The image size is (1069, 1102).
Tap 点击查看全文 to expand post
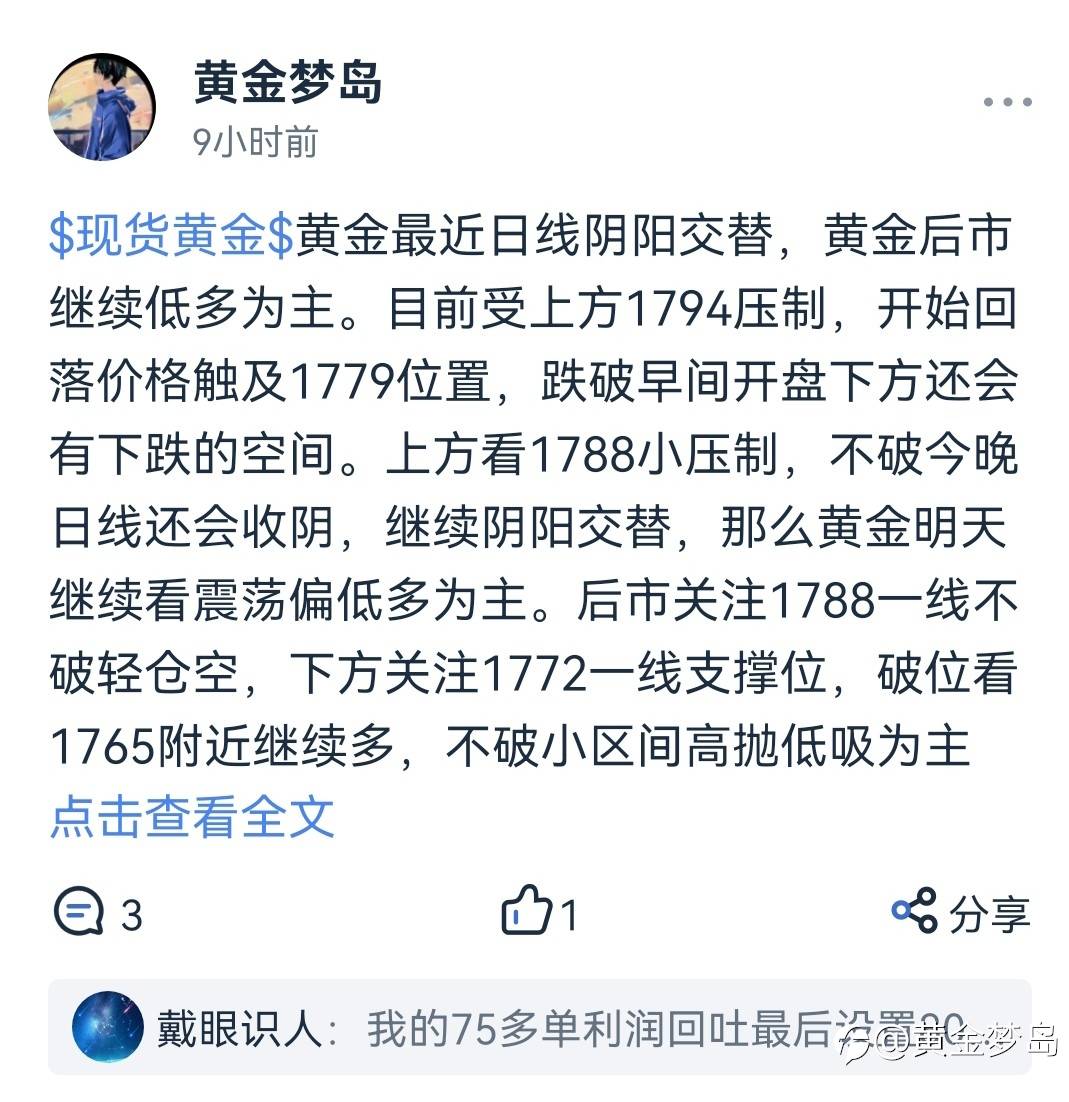192,817
